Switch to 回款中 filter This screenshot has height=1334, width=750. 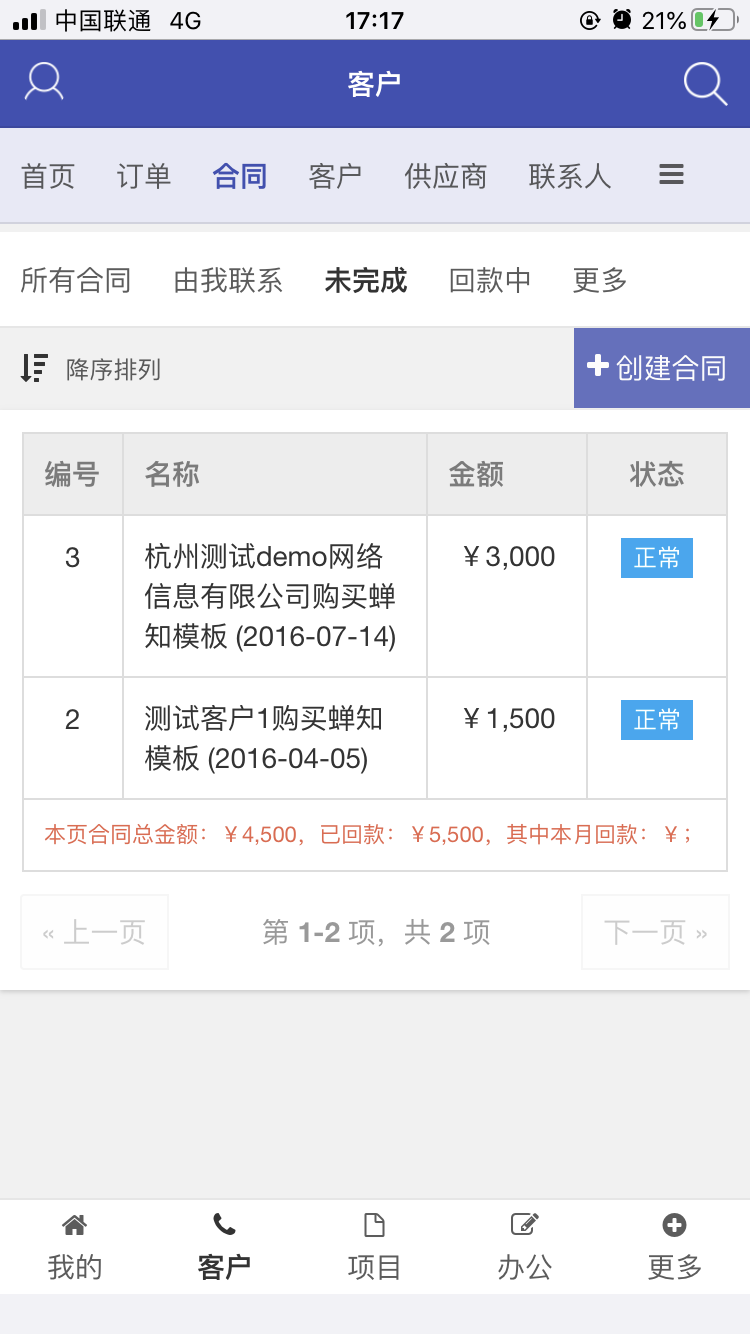tap(490, 280)
